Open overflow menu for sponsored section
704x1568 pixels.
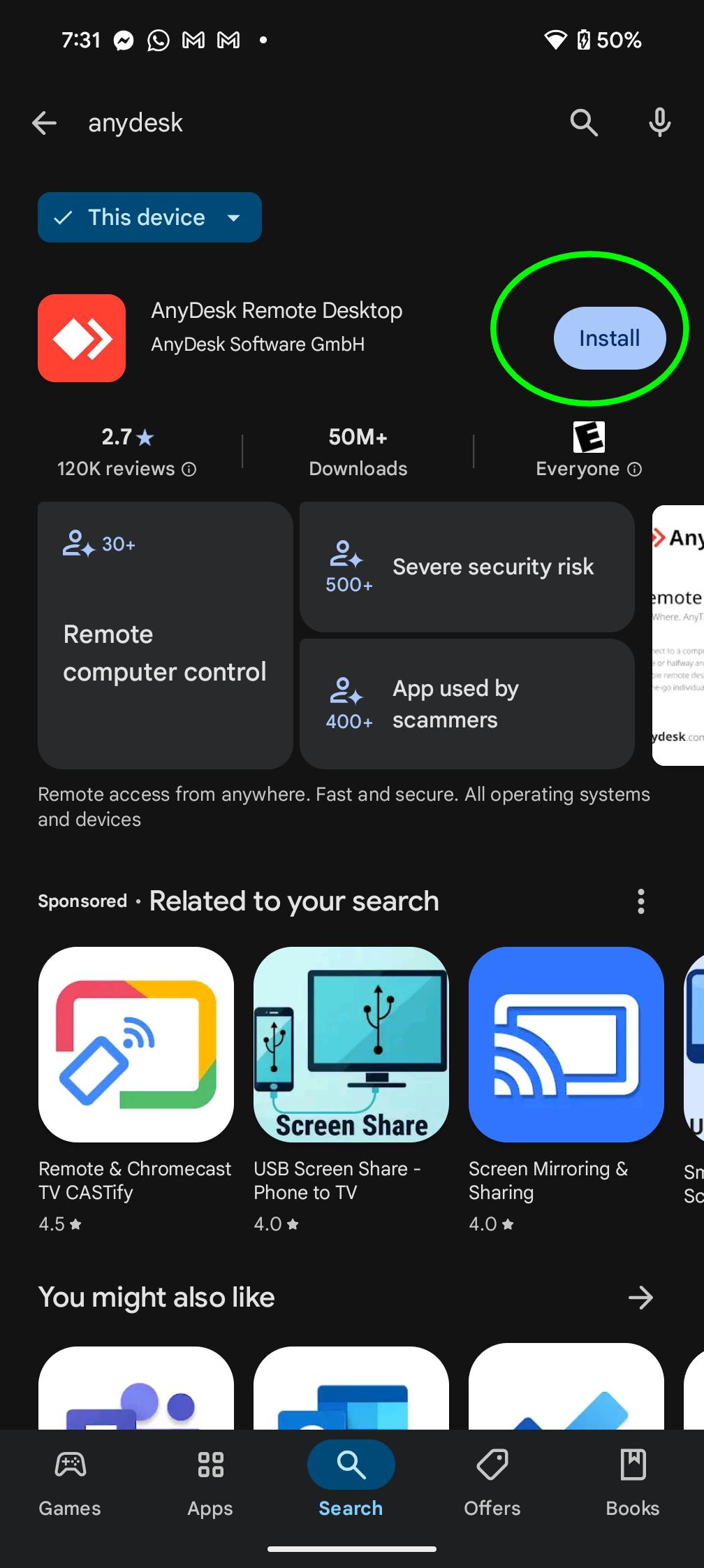[640, 901]
